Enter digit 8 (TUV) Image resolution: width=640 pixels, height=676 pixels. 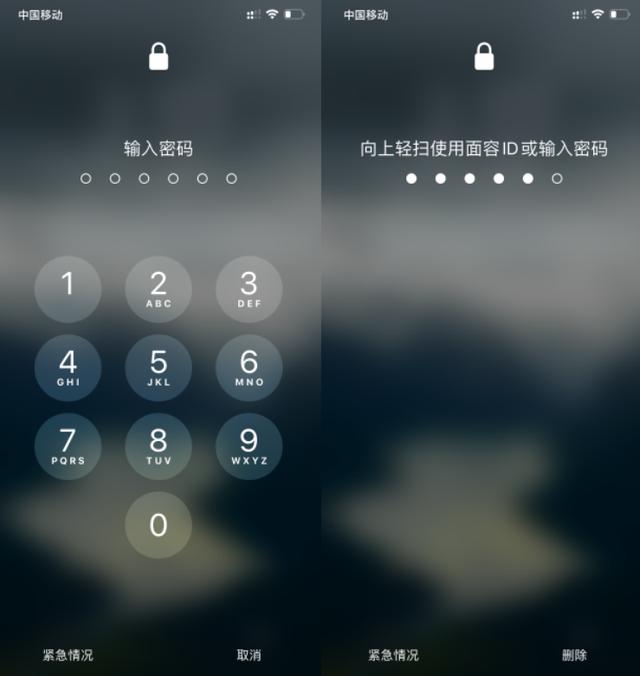click(x=158, y=446)
